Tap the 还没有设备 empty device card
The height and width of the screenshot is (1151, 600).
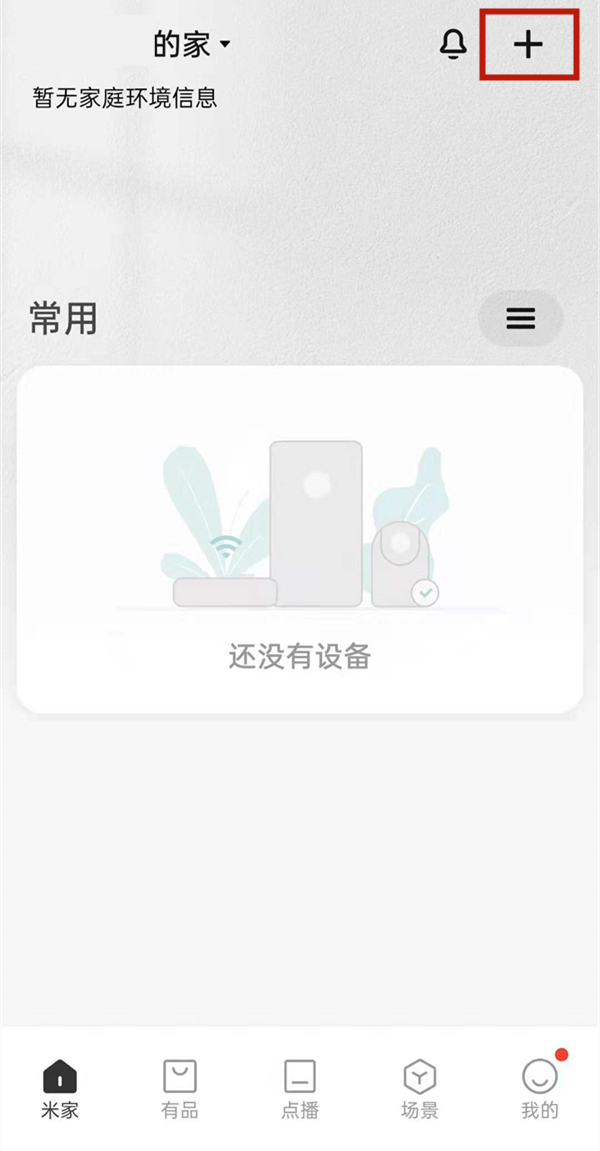(x=300, y=540)
